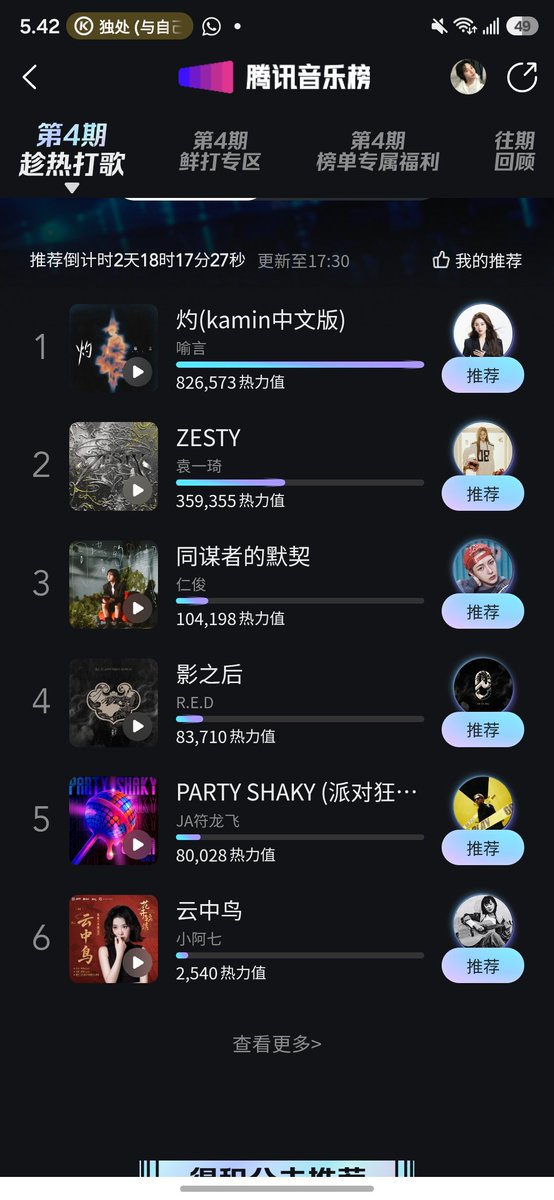Recommend the song ZESTY

point(483,494)
